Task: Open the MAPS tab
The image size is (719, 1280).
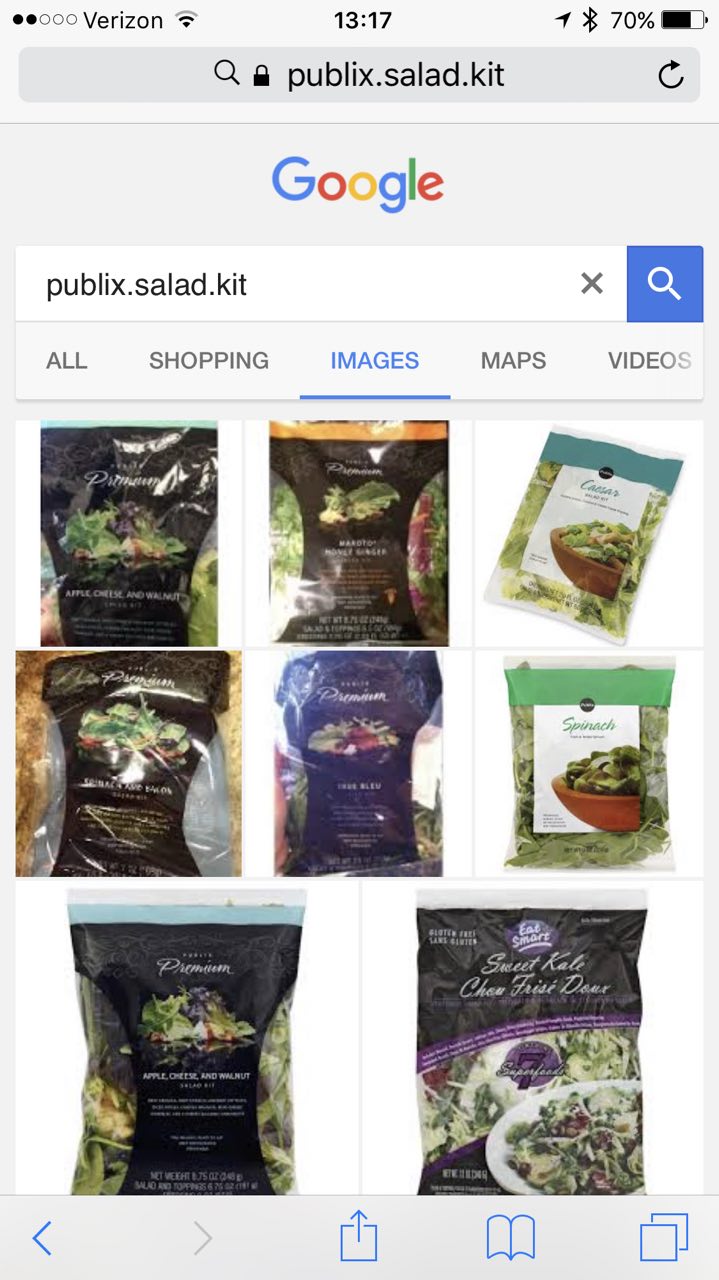Action: point(513,361)
